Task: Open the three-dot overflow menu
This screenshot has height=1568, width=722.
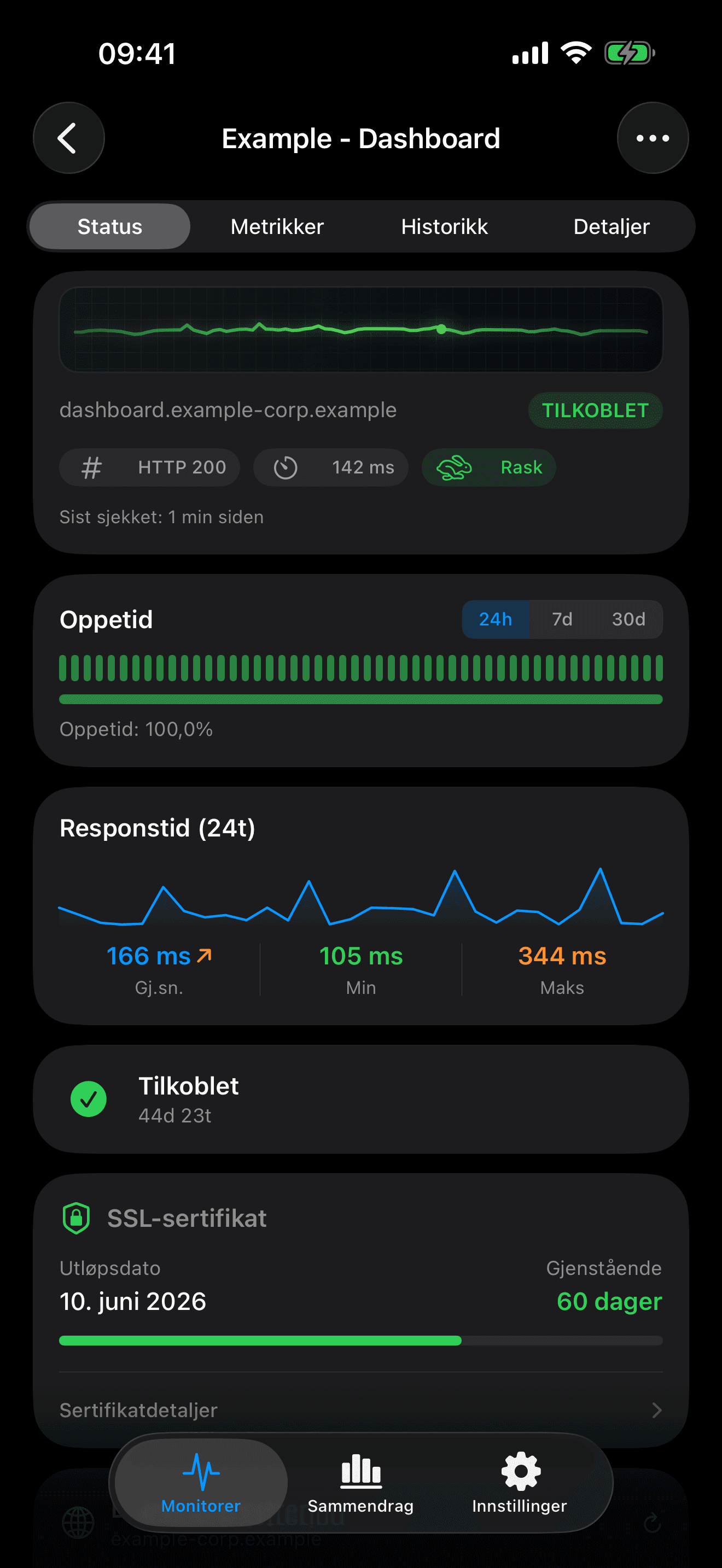Action: (x=652, y=138)
